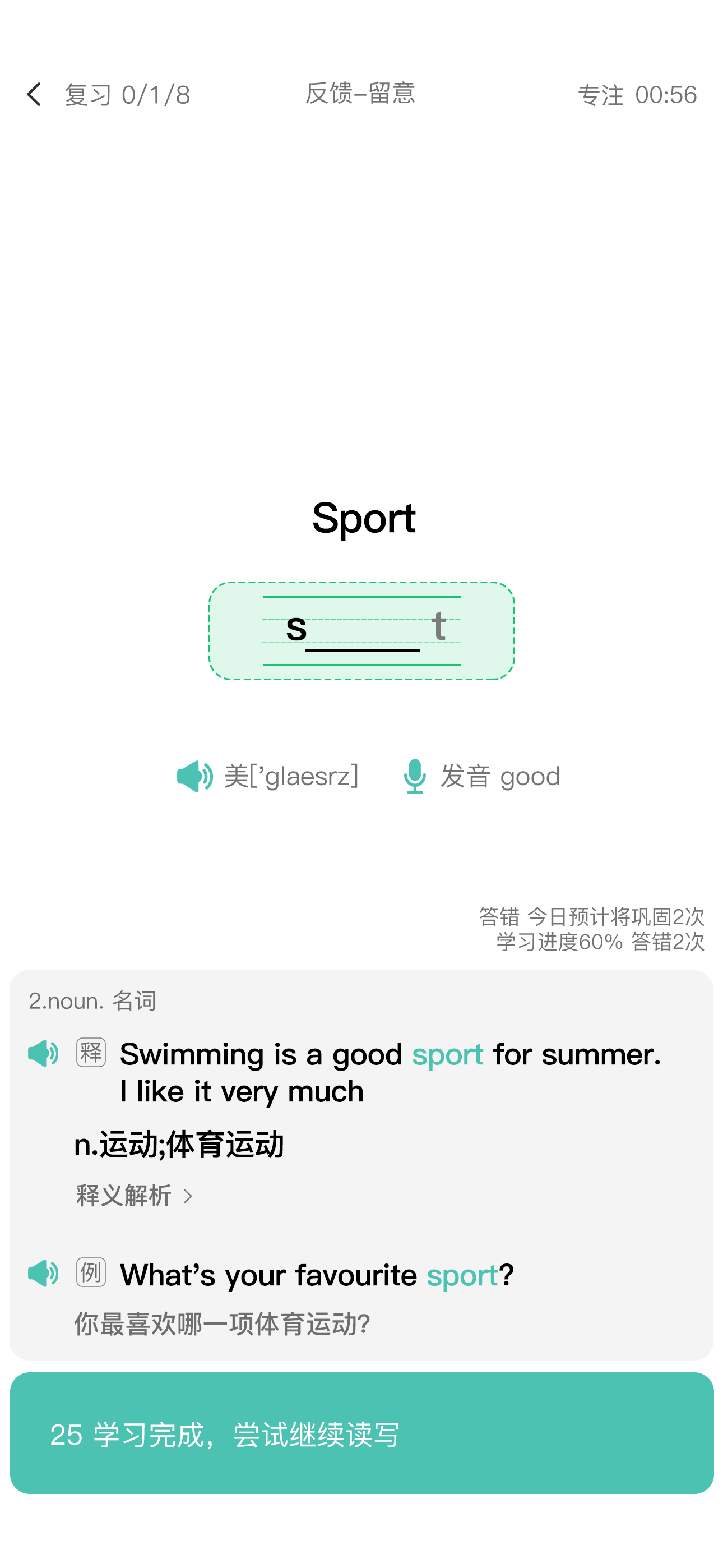Play the American pronunciation audio

point(194,776)
